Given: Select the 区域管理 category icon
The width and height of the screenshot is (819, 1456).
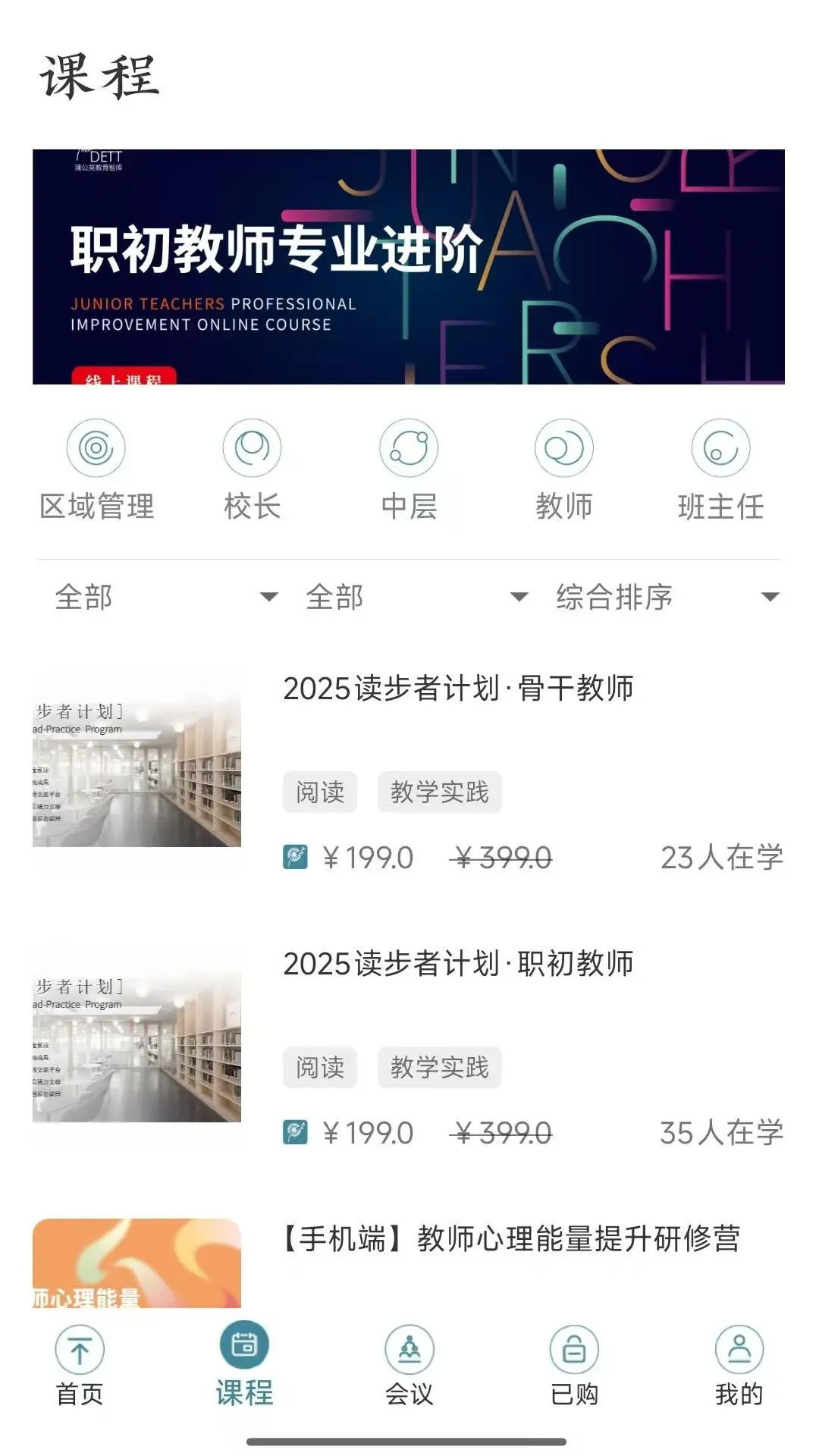Looking at the screenshot, I should [x=95, y=448].
